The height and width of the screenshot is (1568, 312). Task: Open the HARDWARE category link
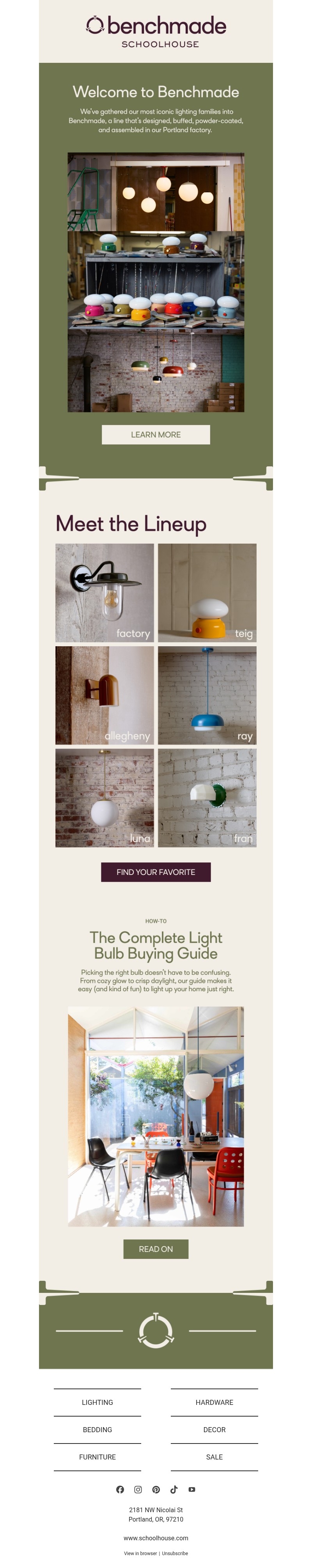tap(214, 1402)
